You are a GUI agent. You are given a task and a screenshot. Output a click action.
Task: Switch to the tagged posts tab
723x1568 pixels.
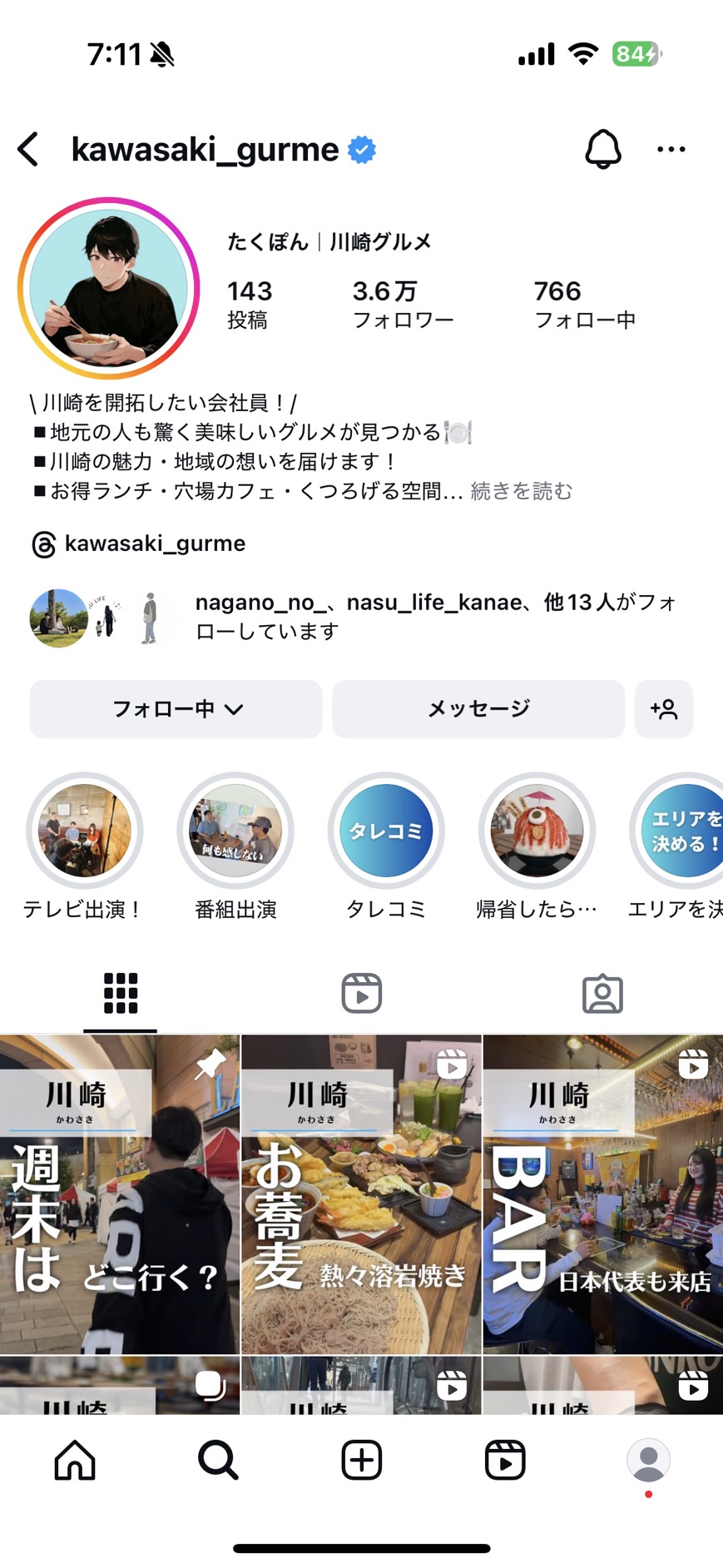point(602,993)
